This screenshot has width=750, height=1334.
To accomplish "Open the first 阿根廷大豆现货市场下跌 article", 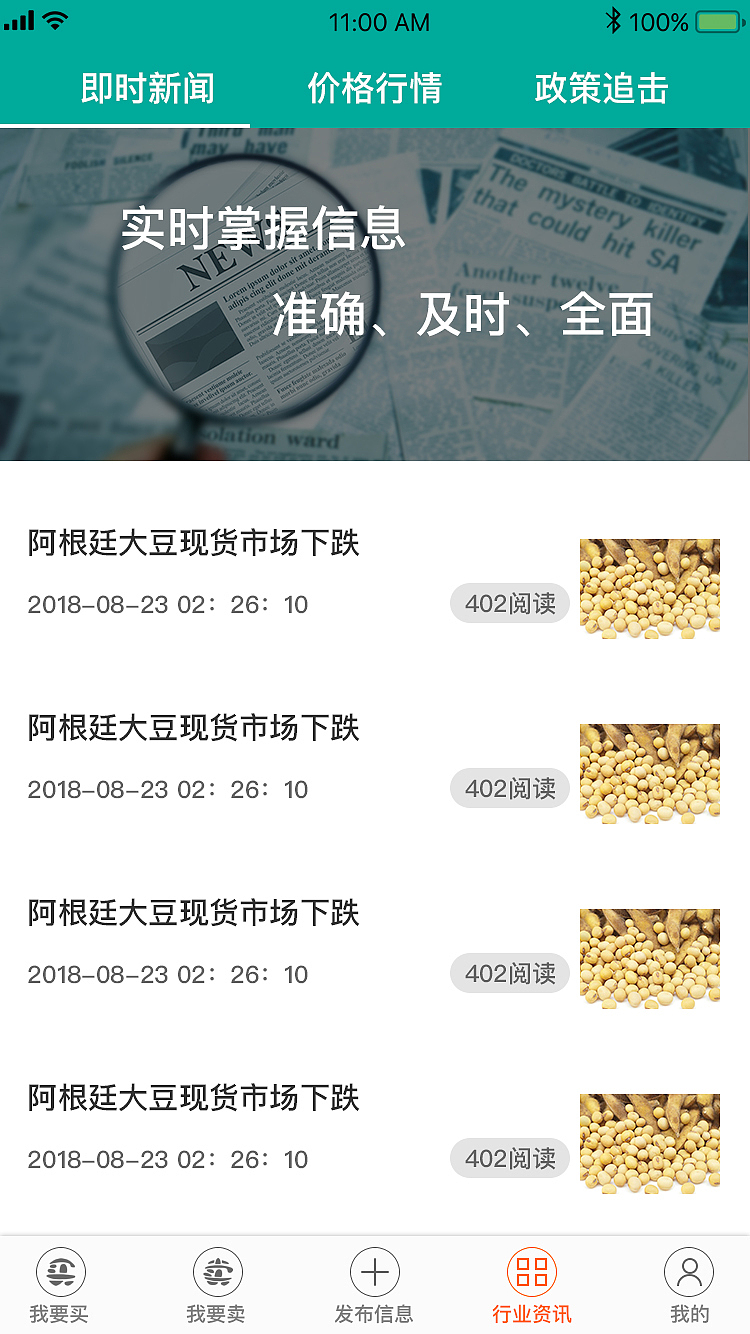I will coord(194,543).
